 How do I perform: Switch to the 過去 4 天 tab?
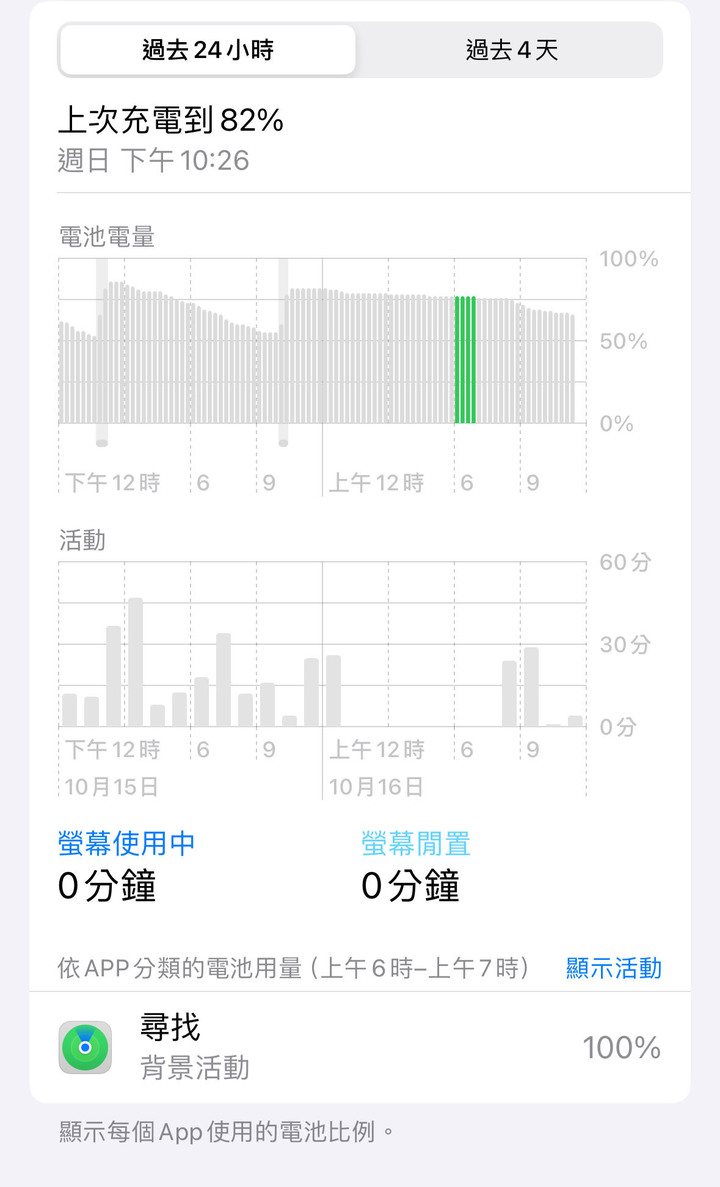(x=512, y=50)
